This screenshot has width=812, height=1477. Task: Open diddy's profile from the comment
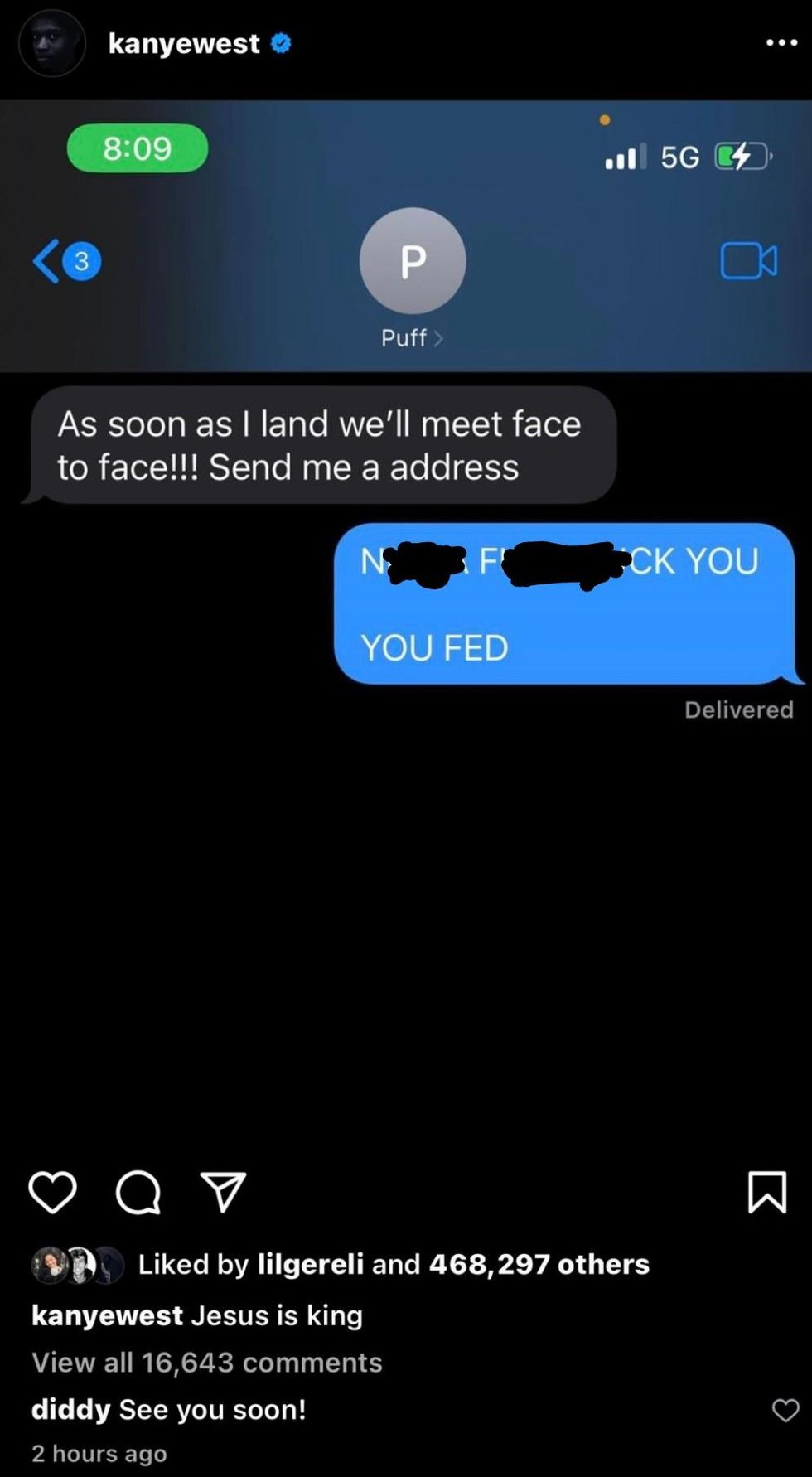70,1410
